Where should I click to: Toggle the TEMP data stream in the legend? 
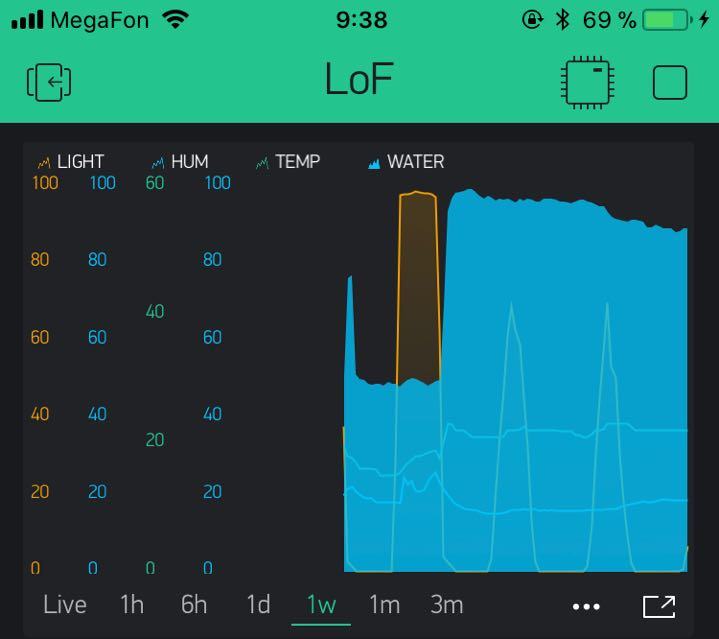click(x=288, y=161)
